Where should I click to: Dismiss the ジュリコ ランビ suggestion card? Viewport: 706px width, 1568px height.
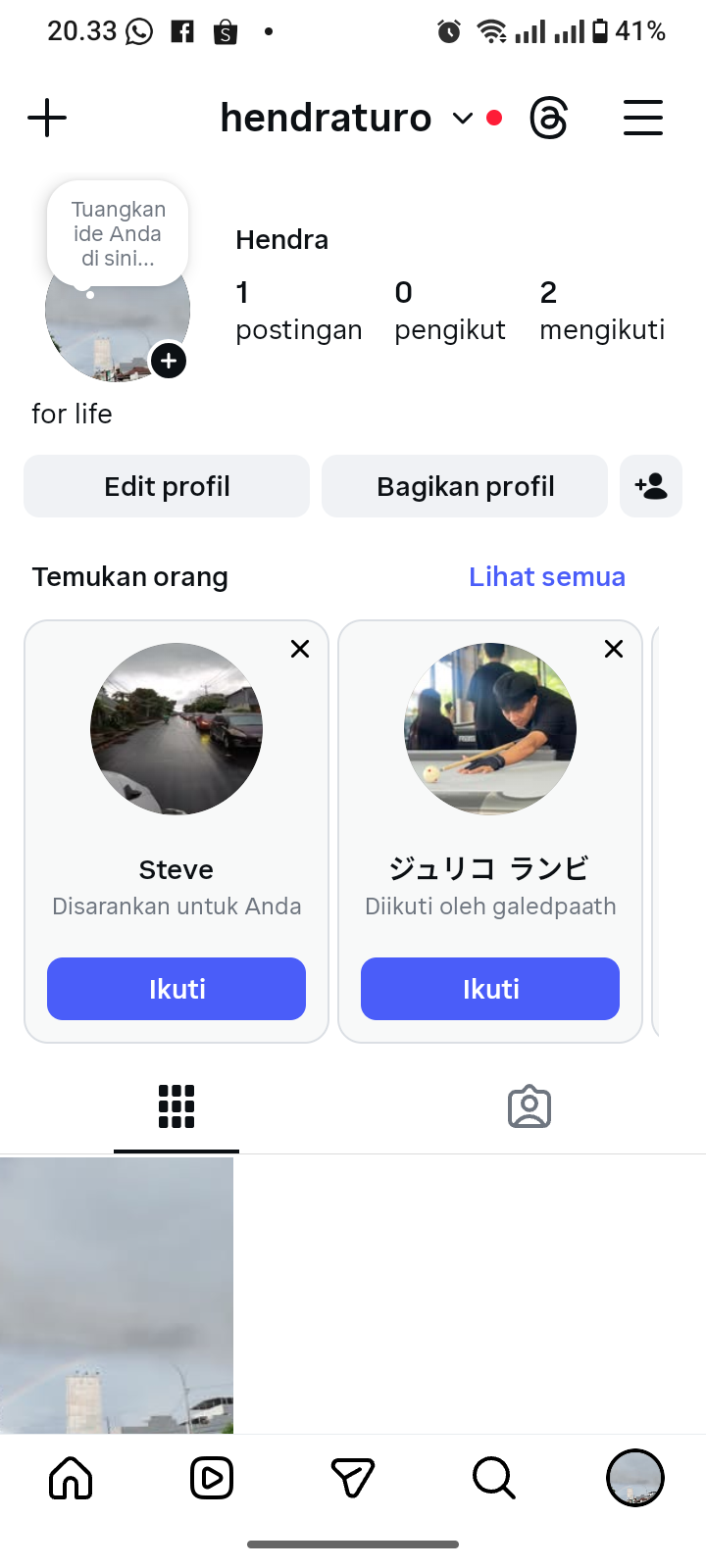(614, 649)
